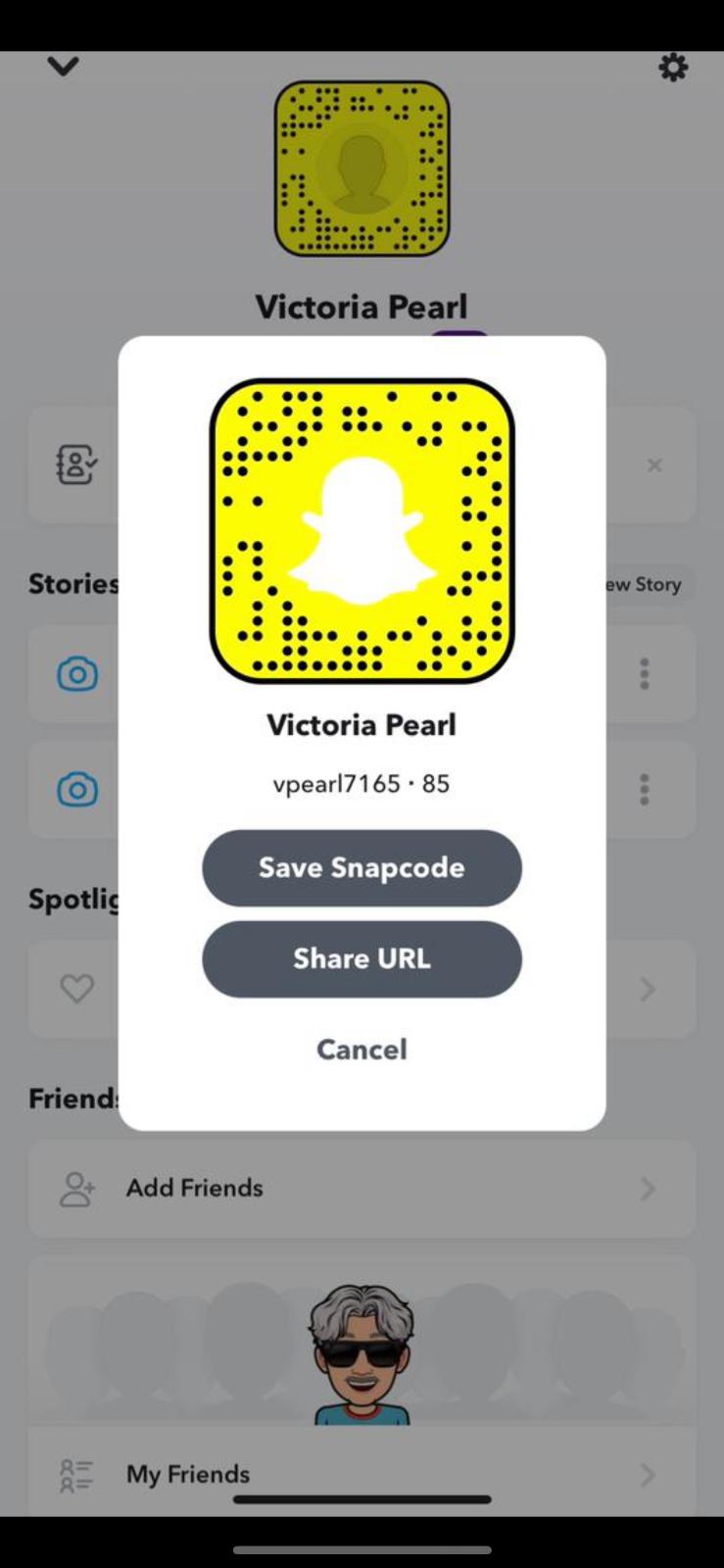Open the Add Friends row
This screenshot has height=1568, width=724.
pyautogui.click(x=362, y=1188)
